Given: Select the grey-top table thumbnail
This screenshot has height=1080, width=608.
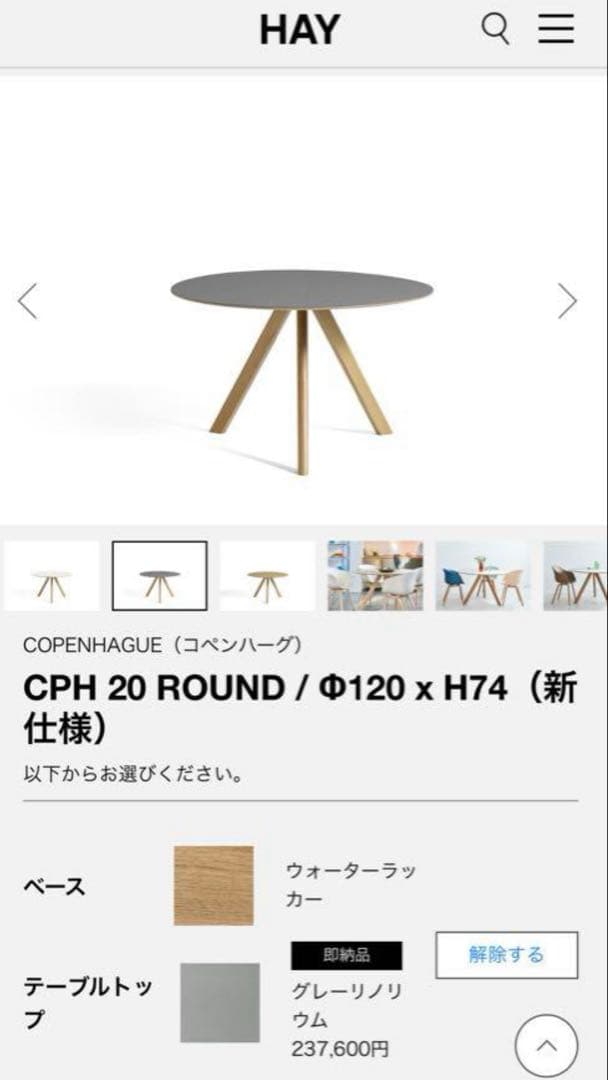Looking at the screenshot, I should click(160, 576).
